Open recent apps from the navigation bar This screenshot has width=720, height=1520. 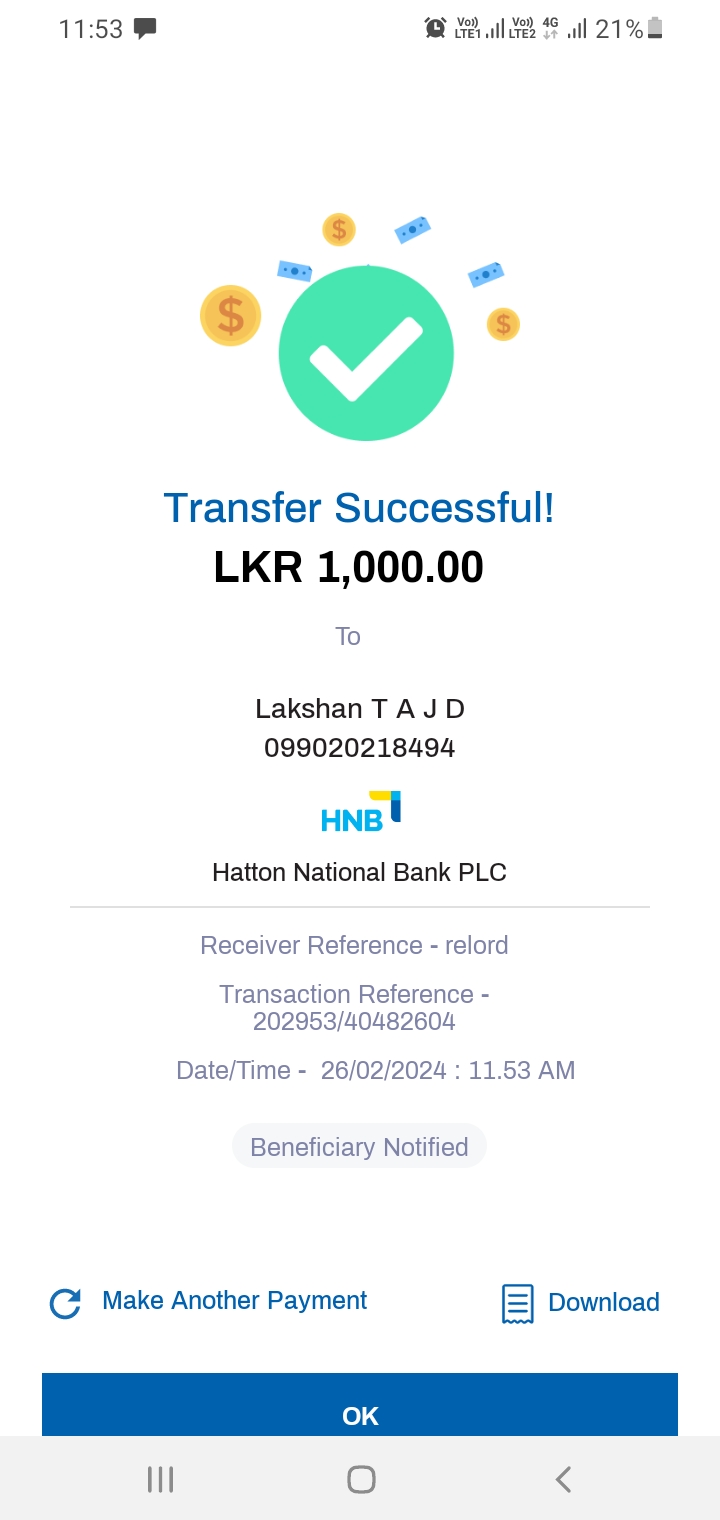coord(160,1479)
